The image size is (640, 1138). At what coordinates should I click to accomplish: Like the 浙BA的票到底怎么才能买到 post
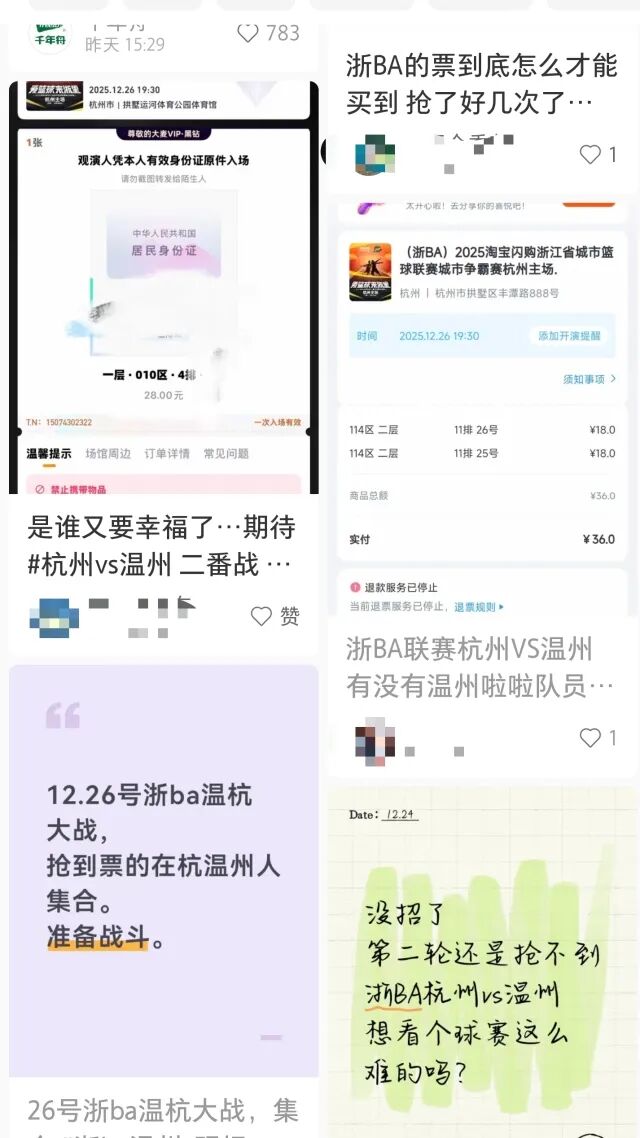[590, 154]
